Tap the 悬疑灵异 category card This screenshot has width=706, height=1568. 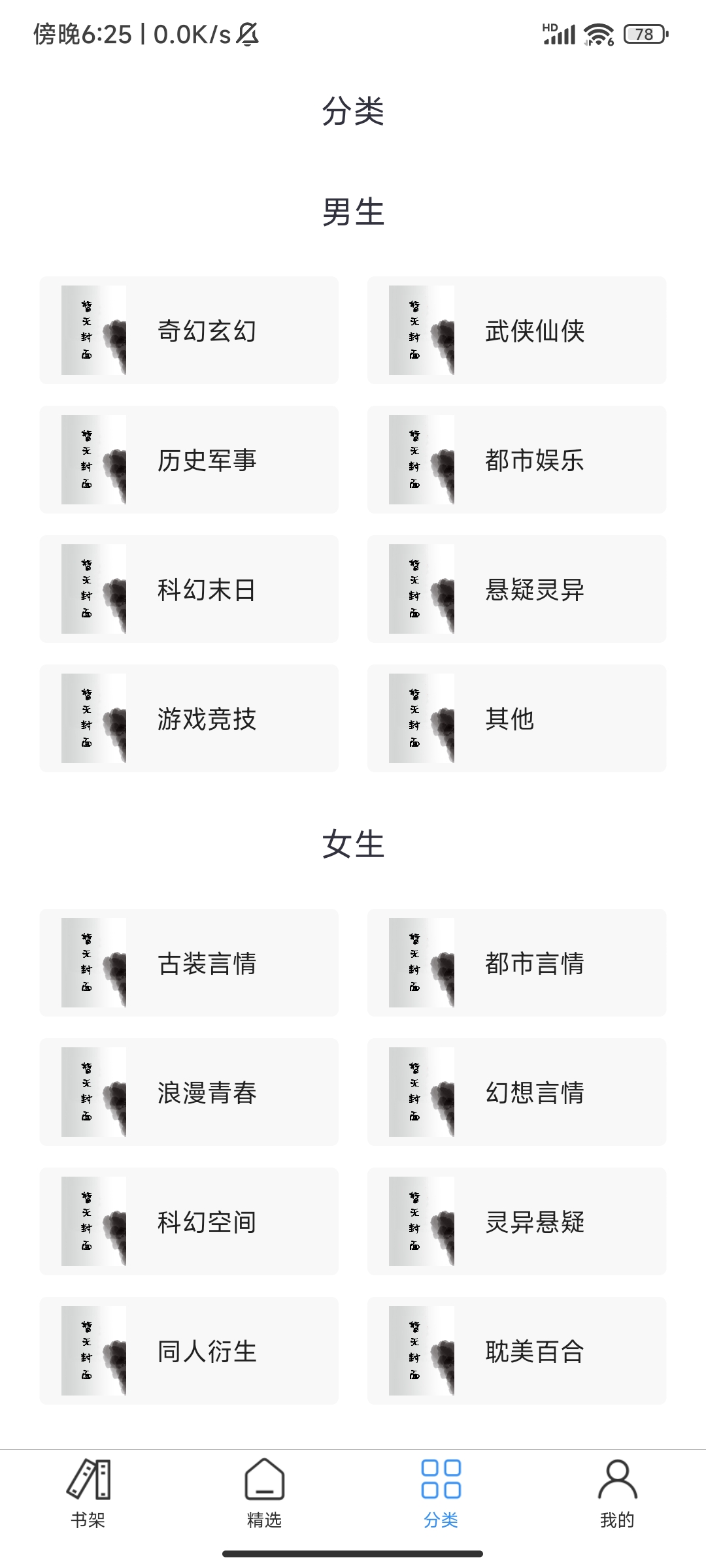point(516,589)
